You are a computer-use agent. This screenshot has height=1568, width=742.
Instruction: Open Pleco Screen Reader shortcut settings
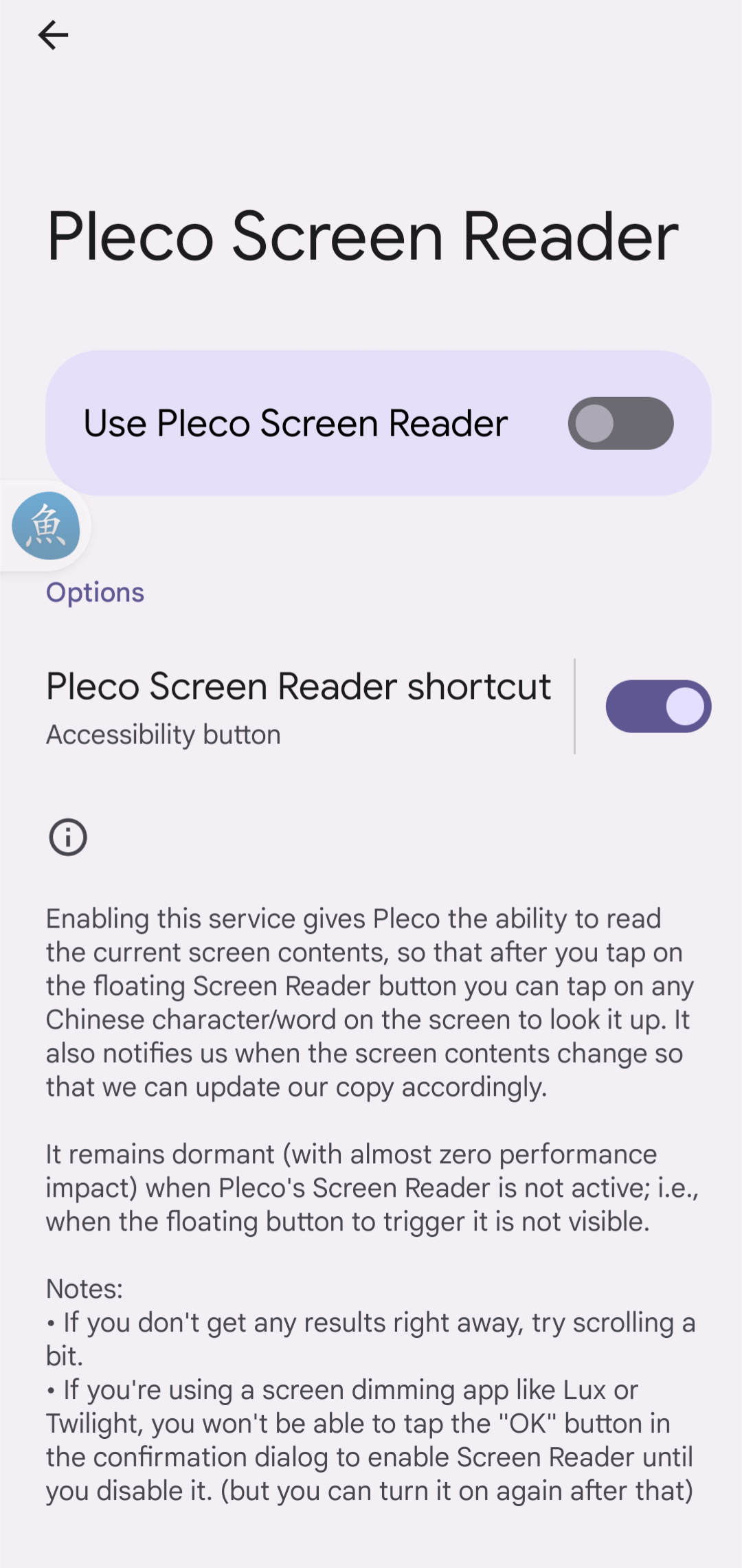click(x=299, y=706)
